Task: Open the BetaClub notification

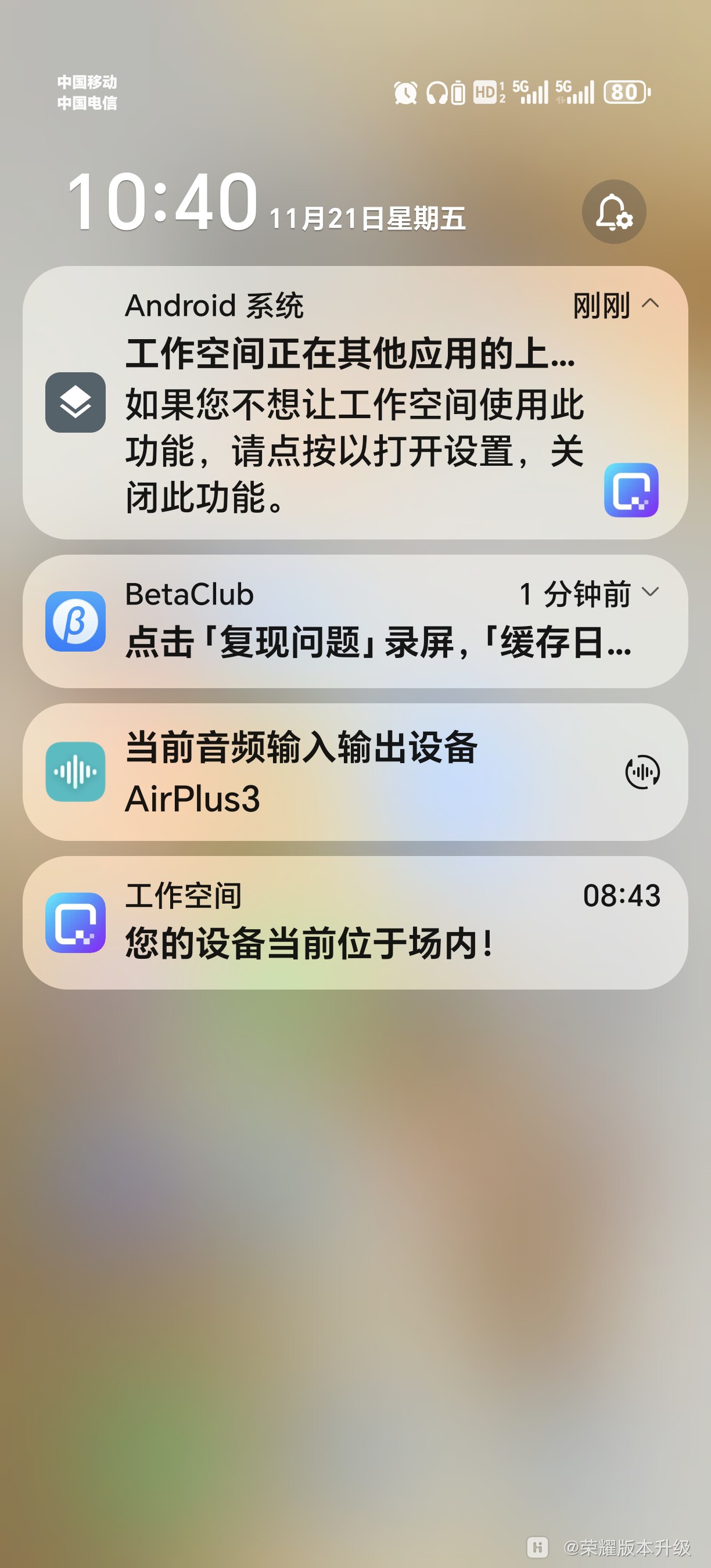Action: [x=353, y=641]
